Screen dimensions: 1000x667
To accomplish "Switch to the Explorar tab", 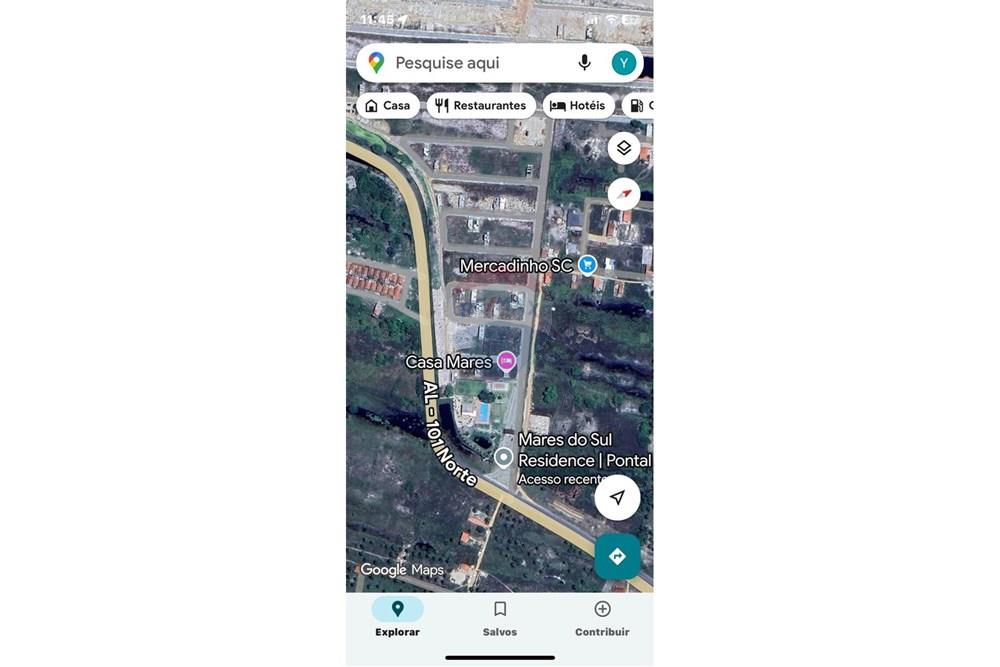I will tap(397, 618).
